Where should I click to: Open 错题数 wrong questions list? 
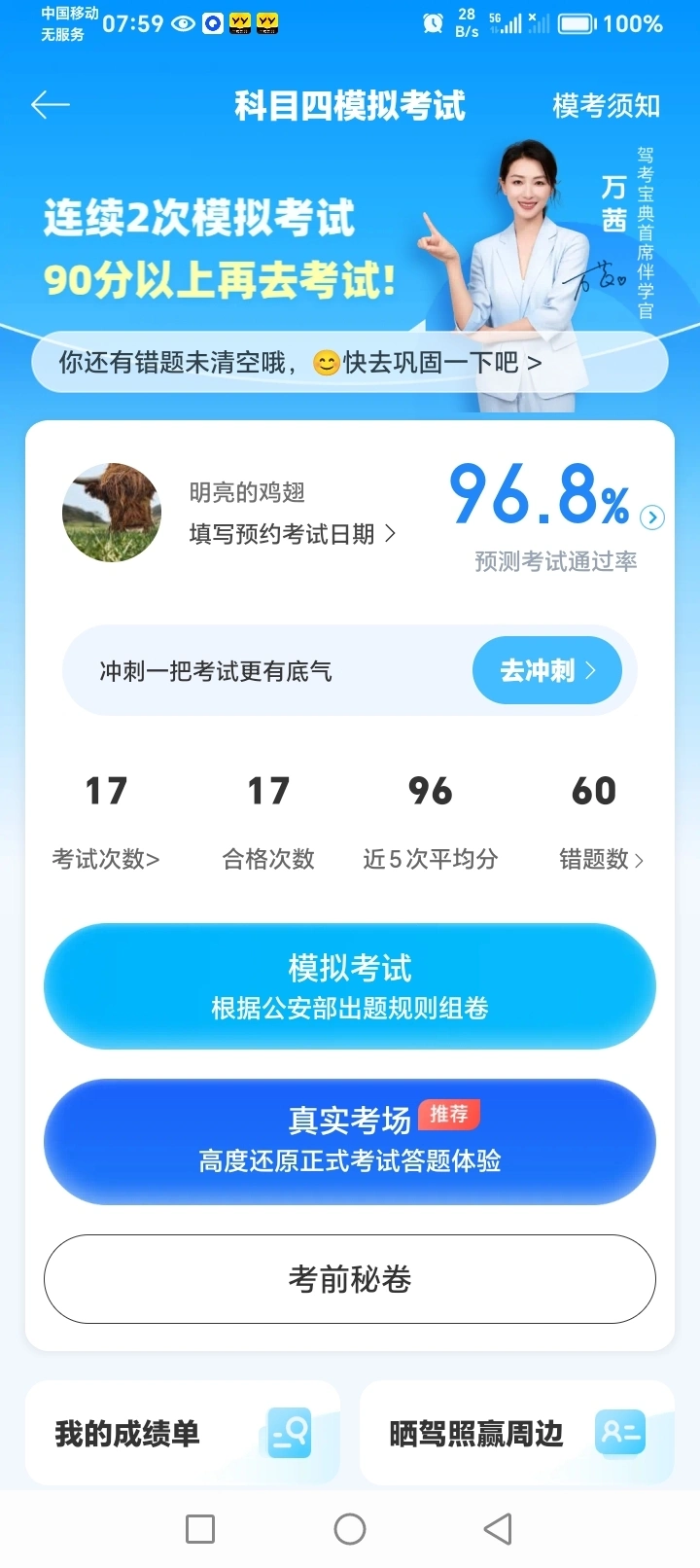[600, 858]
